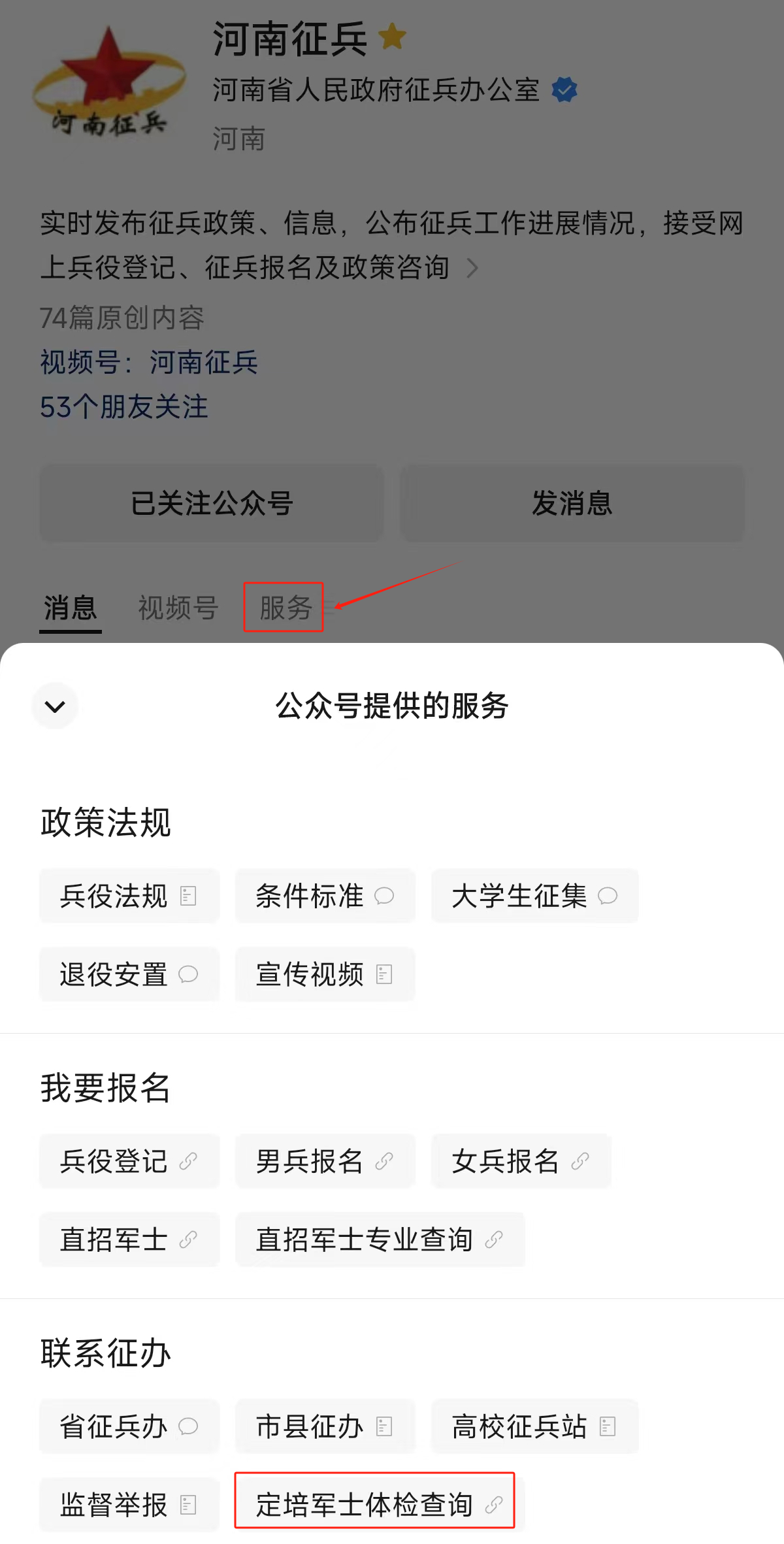Open 直招军士专业查询
This screenshot has width=784, height=1544.
380,1240
